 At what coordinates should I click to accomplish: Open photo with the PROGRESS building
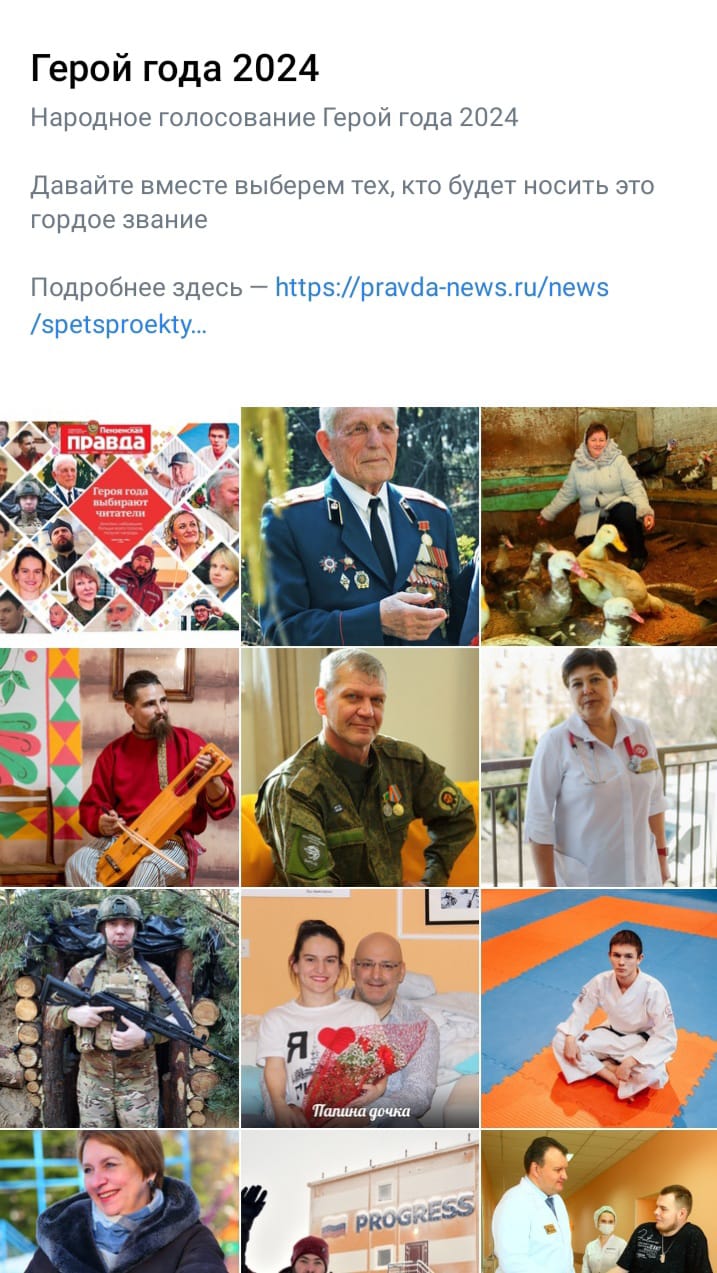coord(360,1201)
